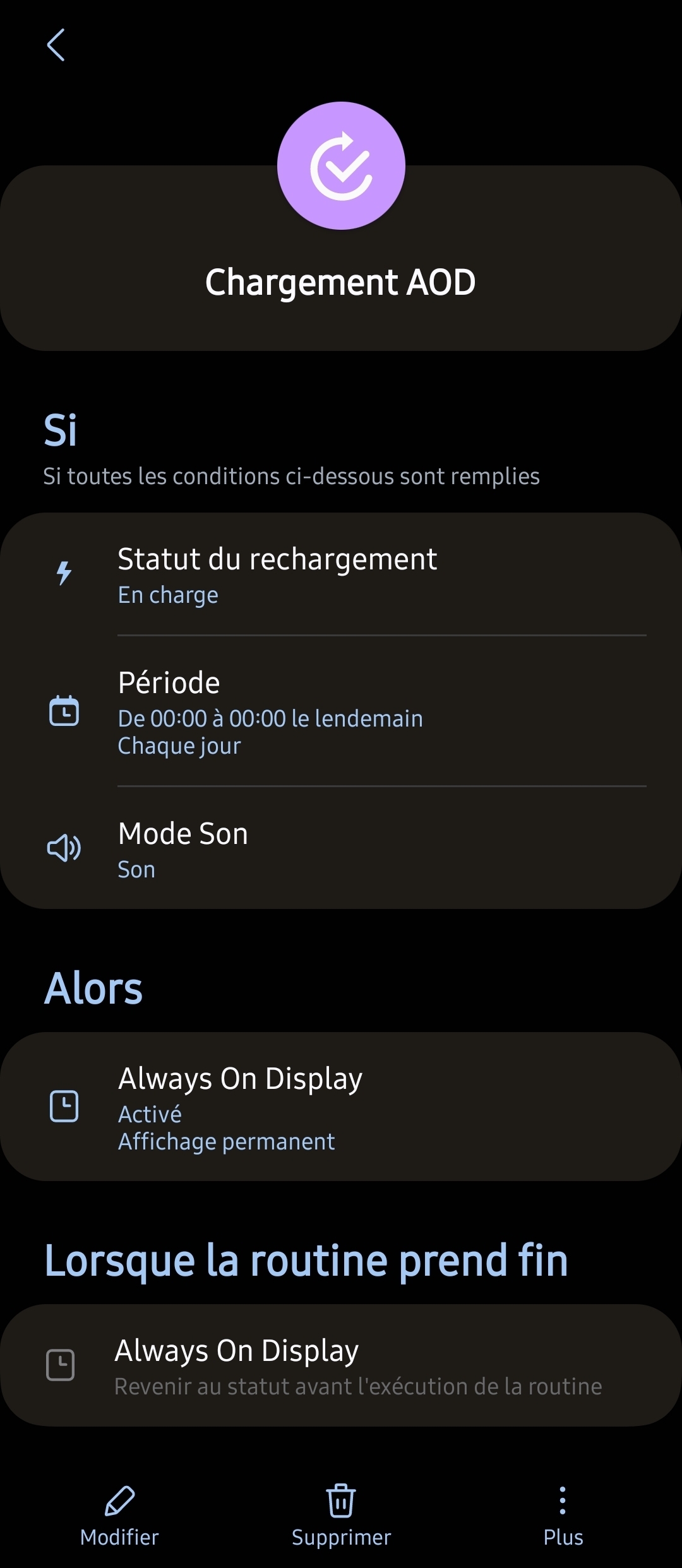The image size is (682, 1568).
Task: Select the Période condition row
Action: tap(341, 711)
